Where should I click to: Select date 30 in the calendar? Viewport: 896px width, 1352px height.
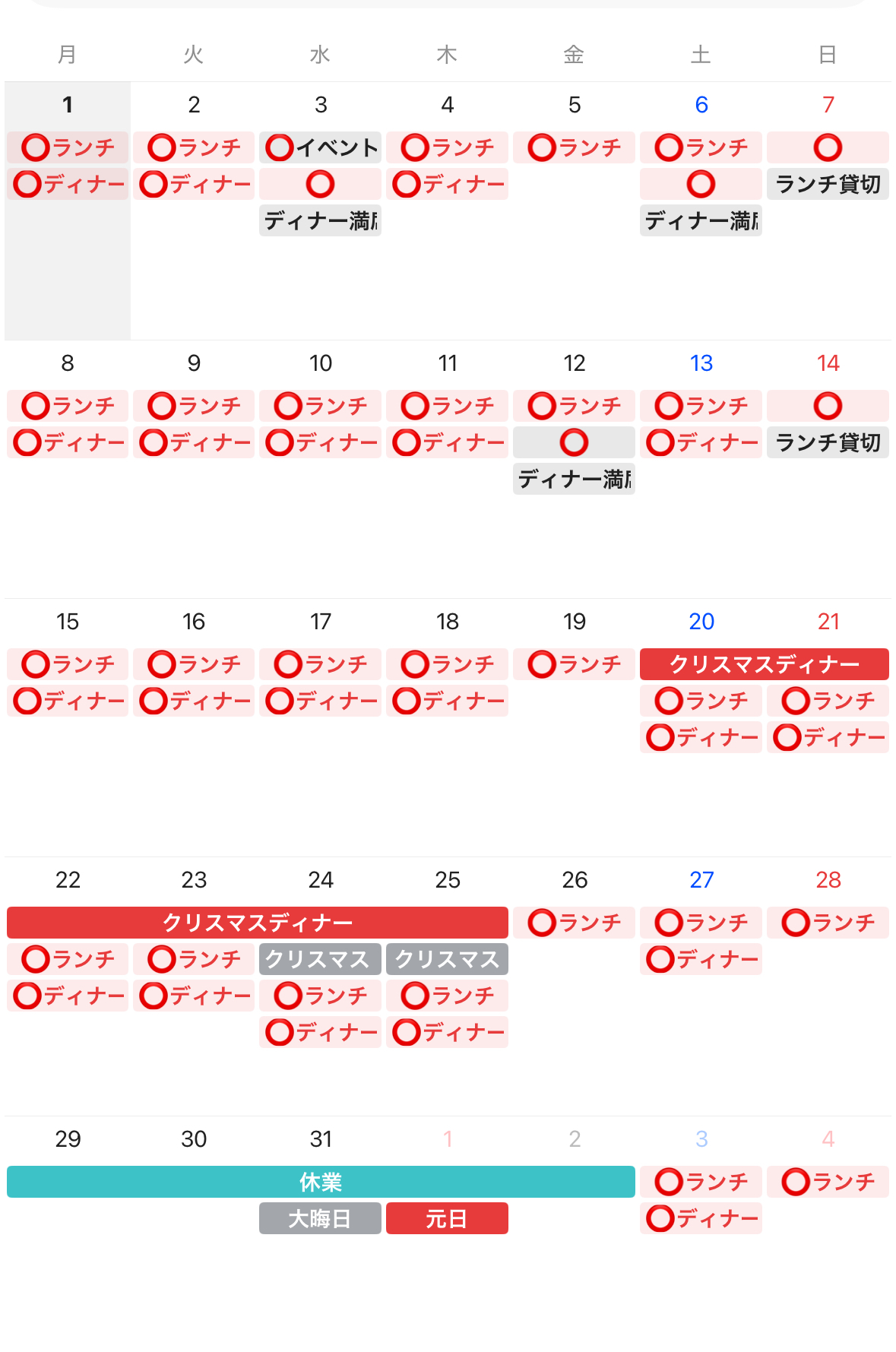[194, 1139]
